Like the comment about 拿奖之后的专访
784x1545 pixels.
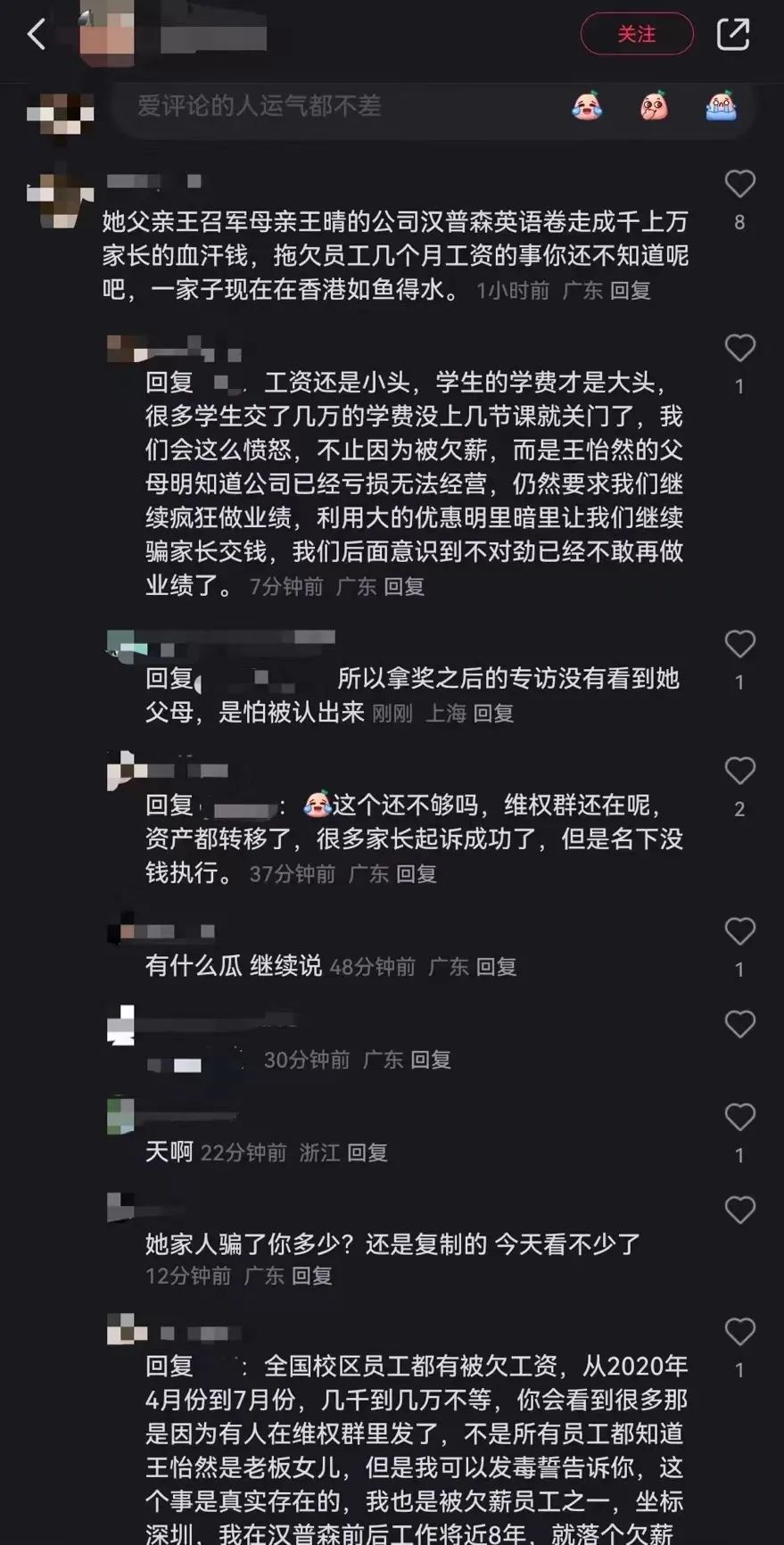pyautogui.click(x=739, y=643)
